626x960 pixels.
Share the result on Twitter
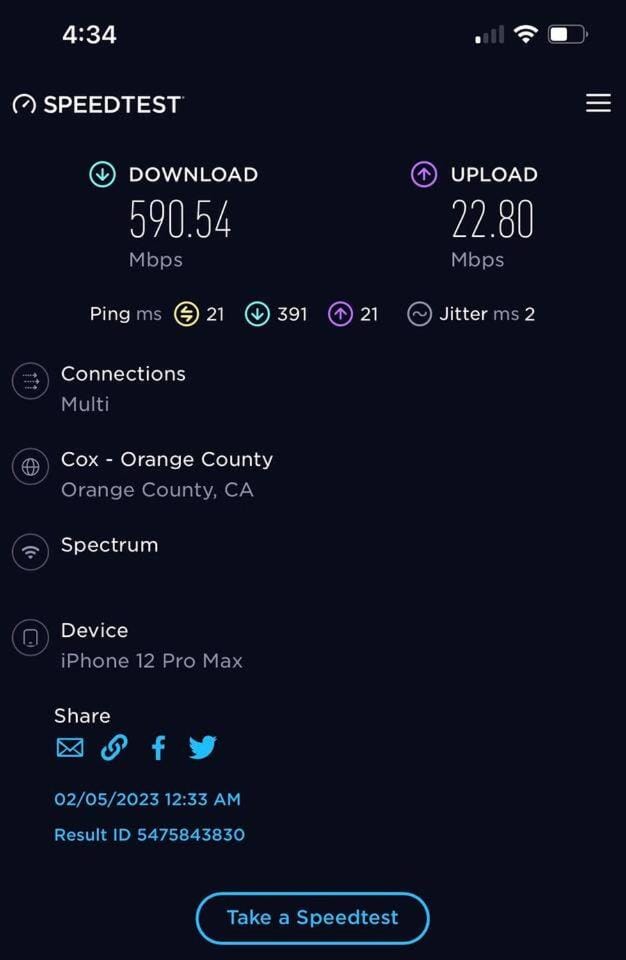coord(203,747)
